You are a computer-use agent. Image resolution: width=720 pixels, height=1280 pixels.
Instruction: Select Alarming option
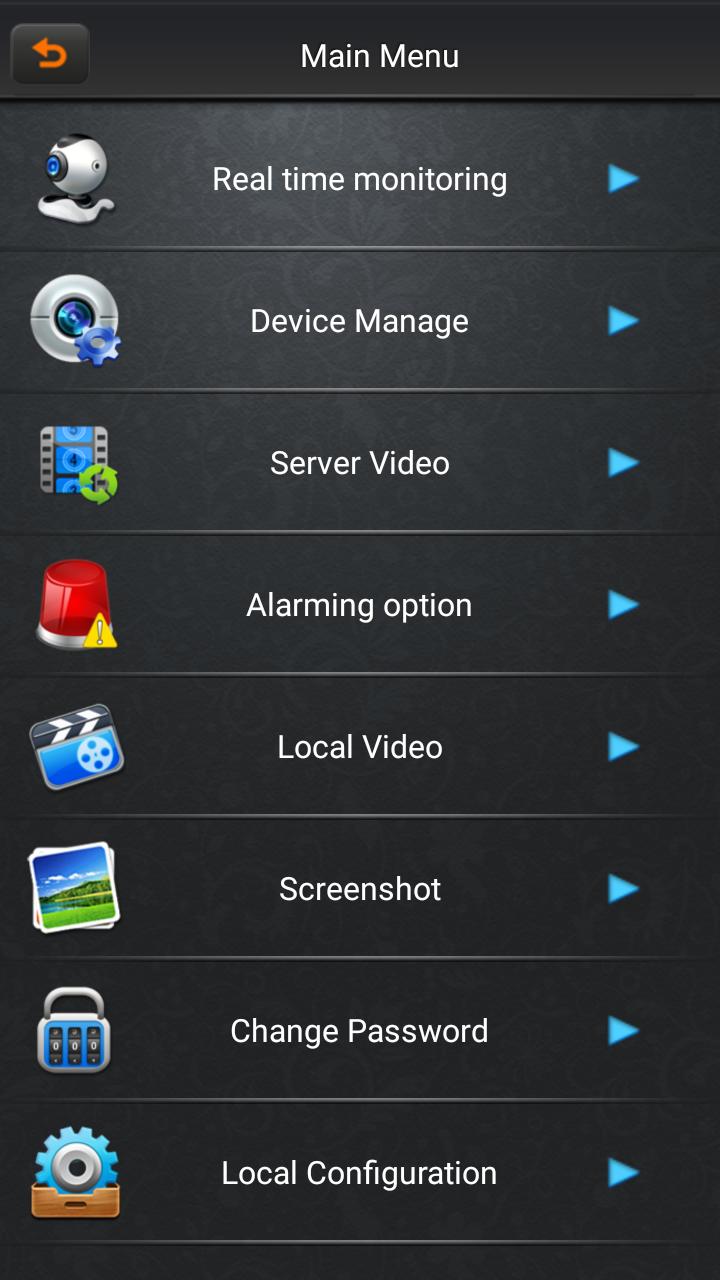[x=360, y=605]
